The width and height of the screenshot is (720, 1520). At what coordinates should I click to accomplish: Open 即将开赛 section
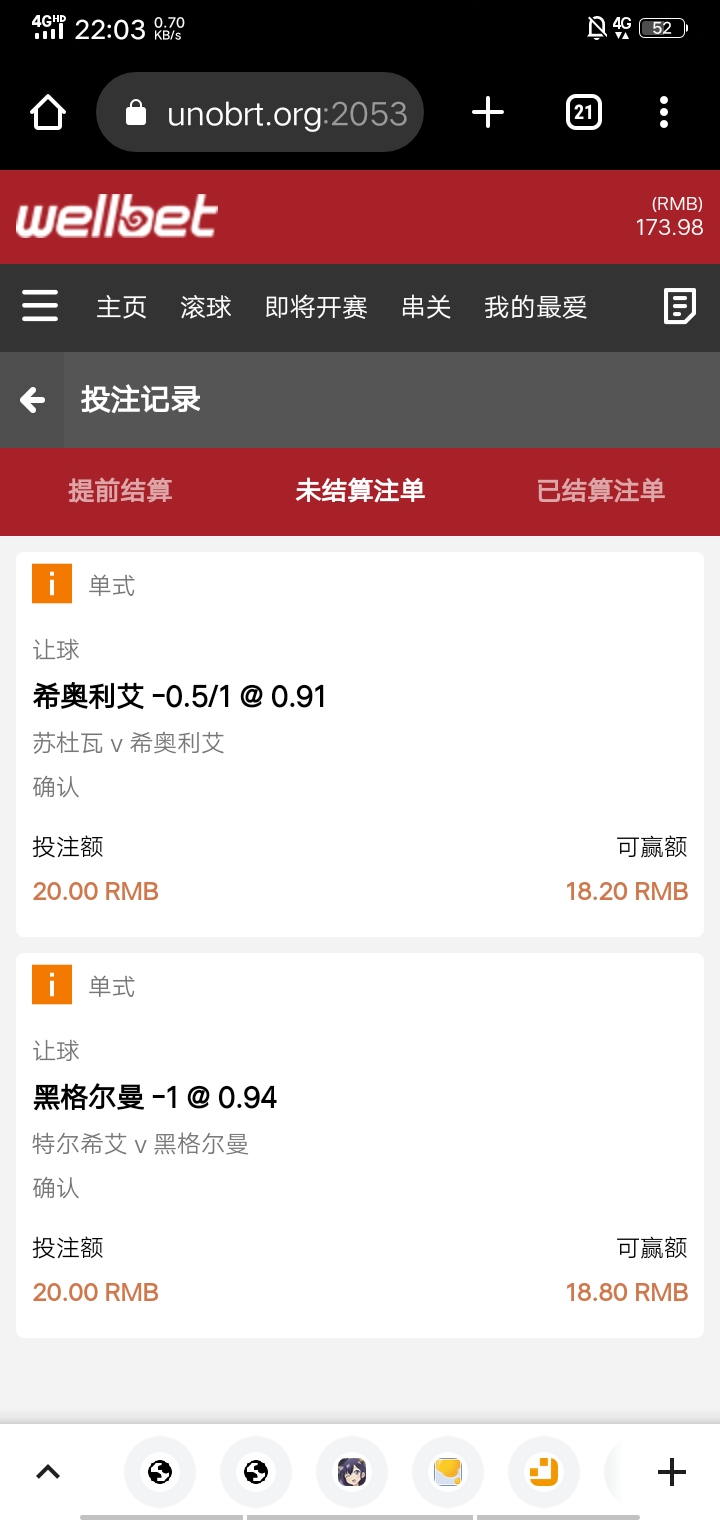316,307
